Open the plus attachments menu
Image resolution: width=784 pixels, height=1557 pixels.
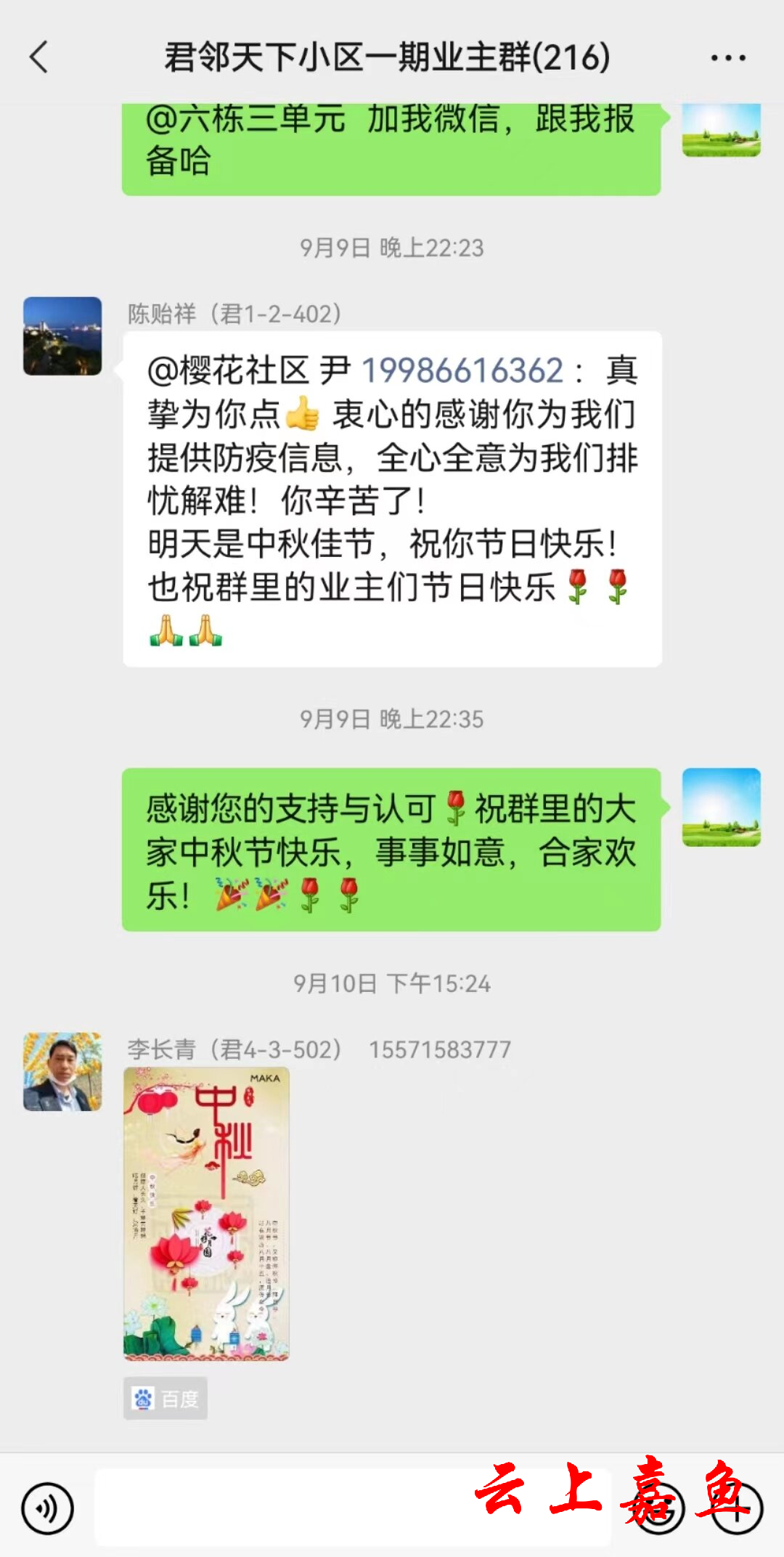[x=738, y=1508]
